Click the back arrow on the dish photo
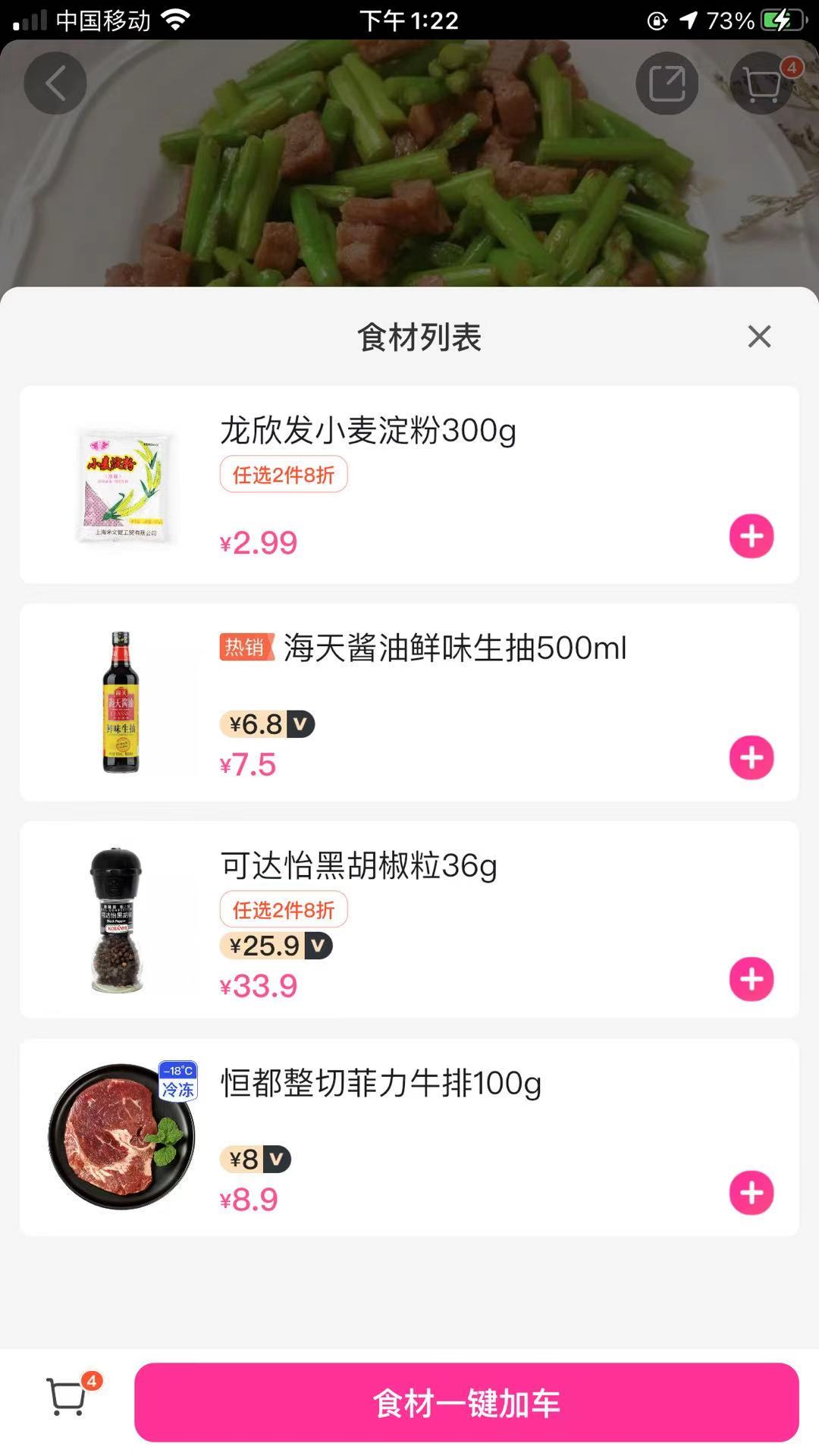819x1456 pixels. click(55, 83)
